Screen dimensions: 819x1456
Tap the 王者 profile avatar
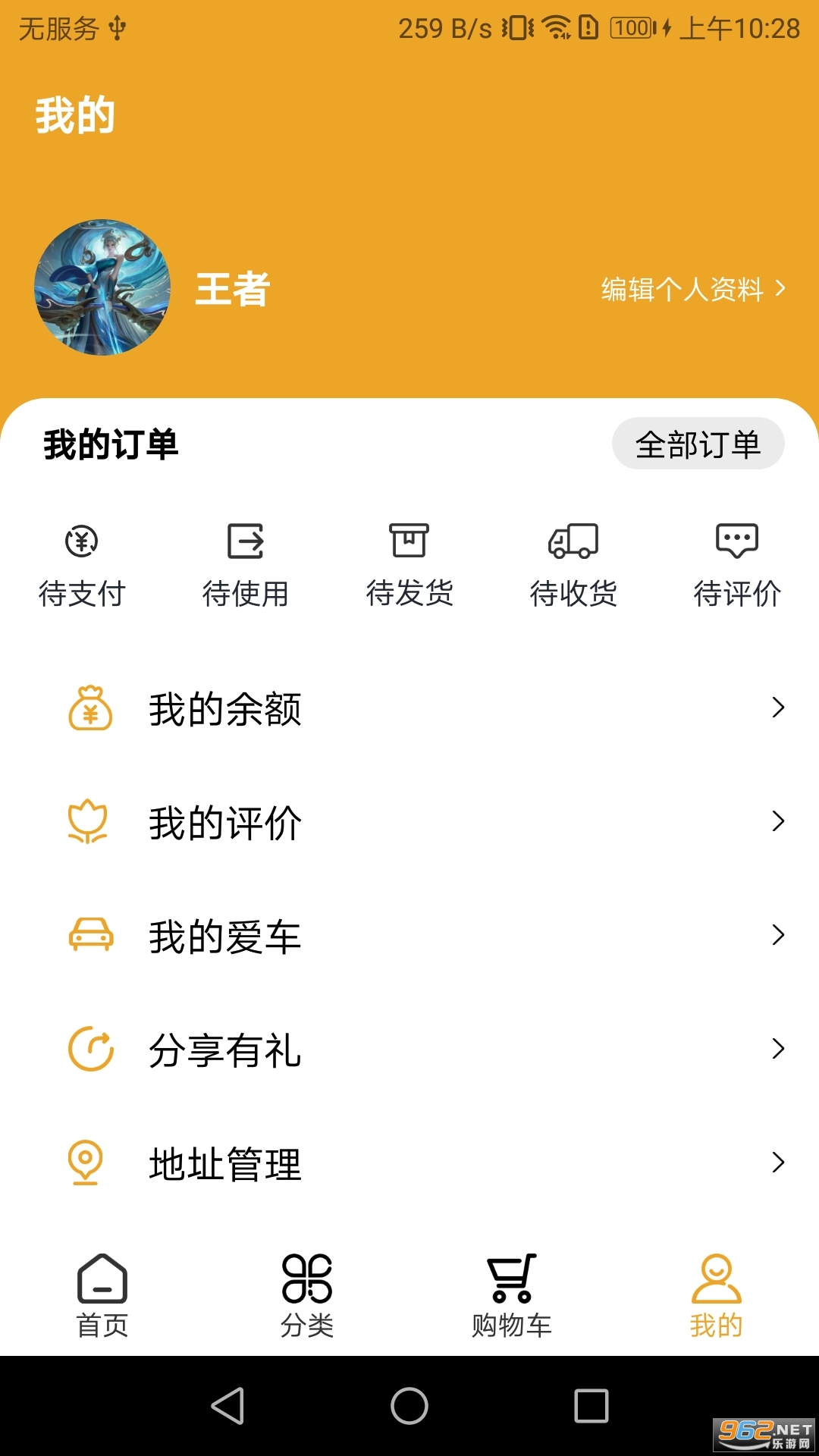[x=102, y=288]
